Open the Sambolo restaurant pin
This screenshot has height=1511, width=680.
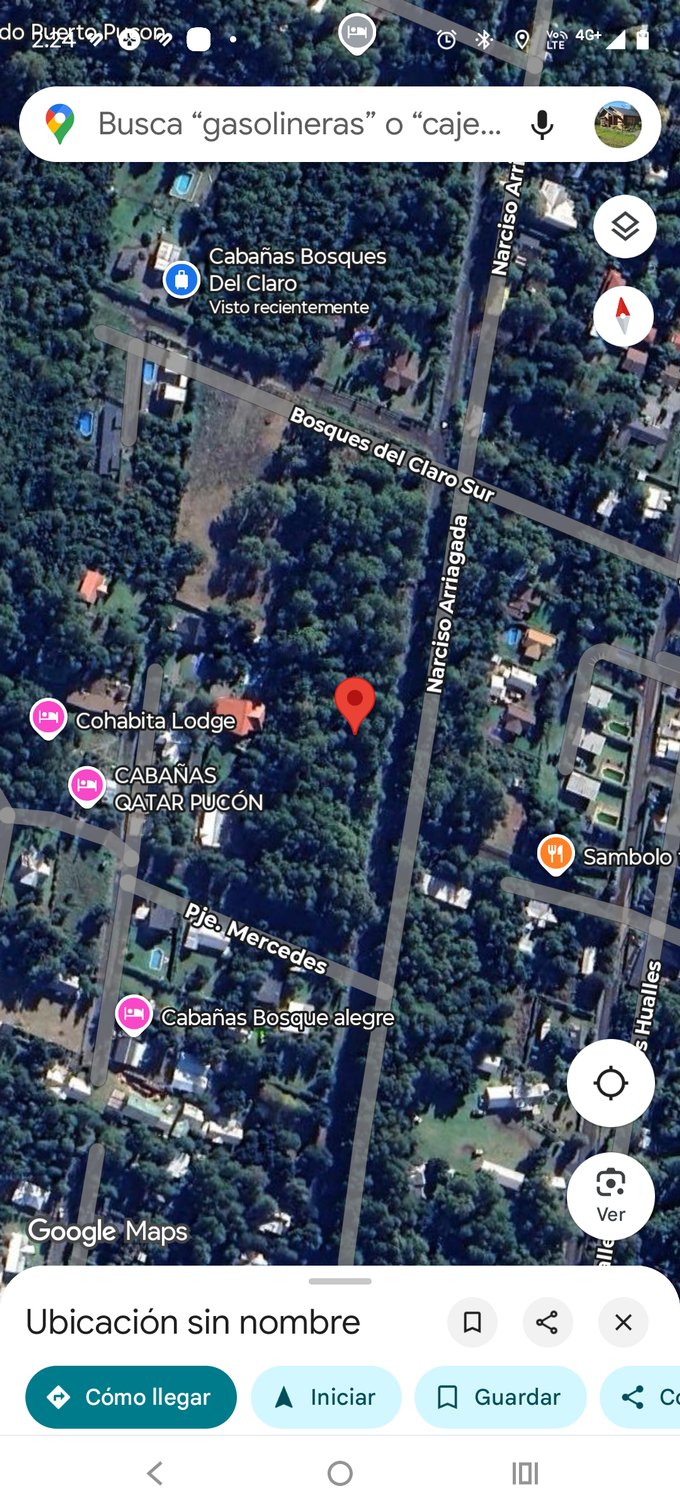click(555, 854)
